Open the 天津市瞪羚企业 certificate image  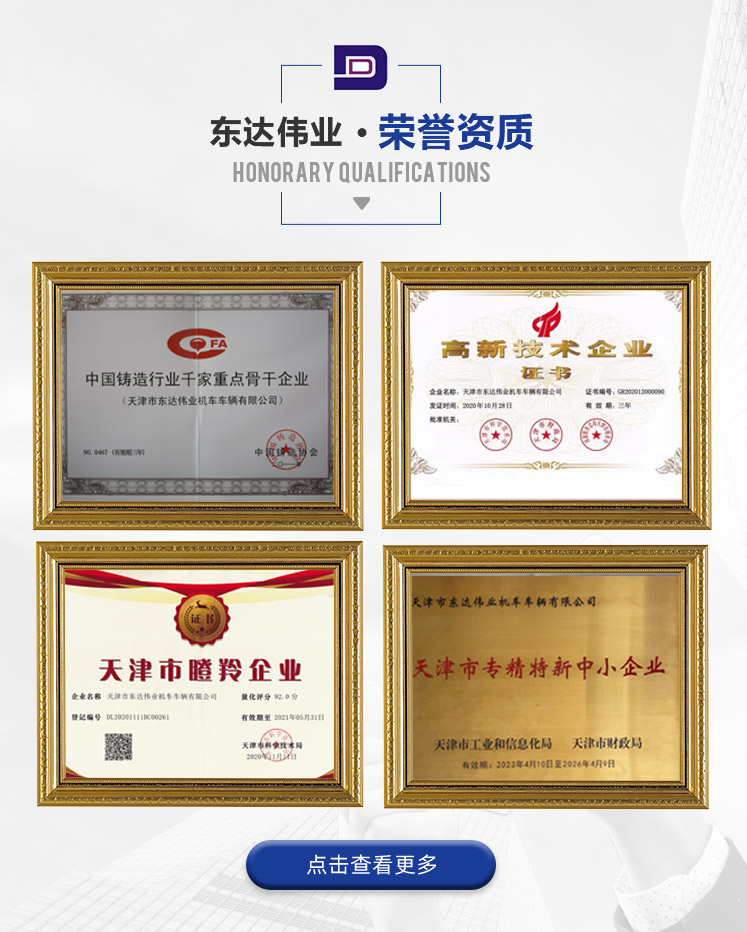(x=198, y=674)
